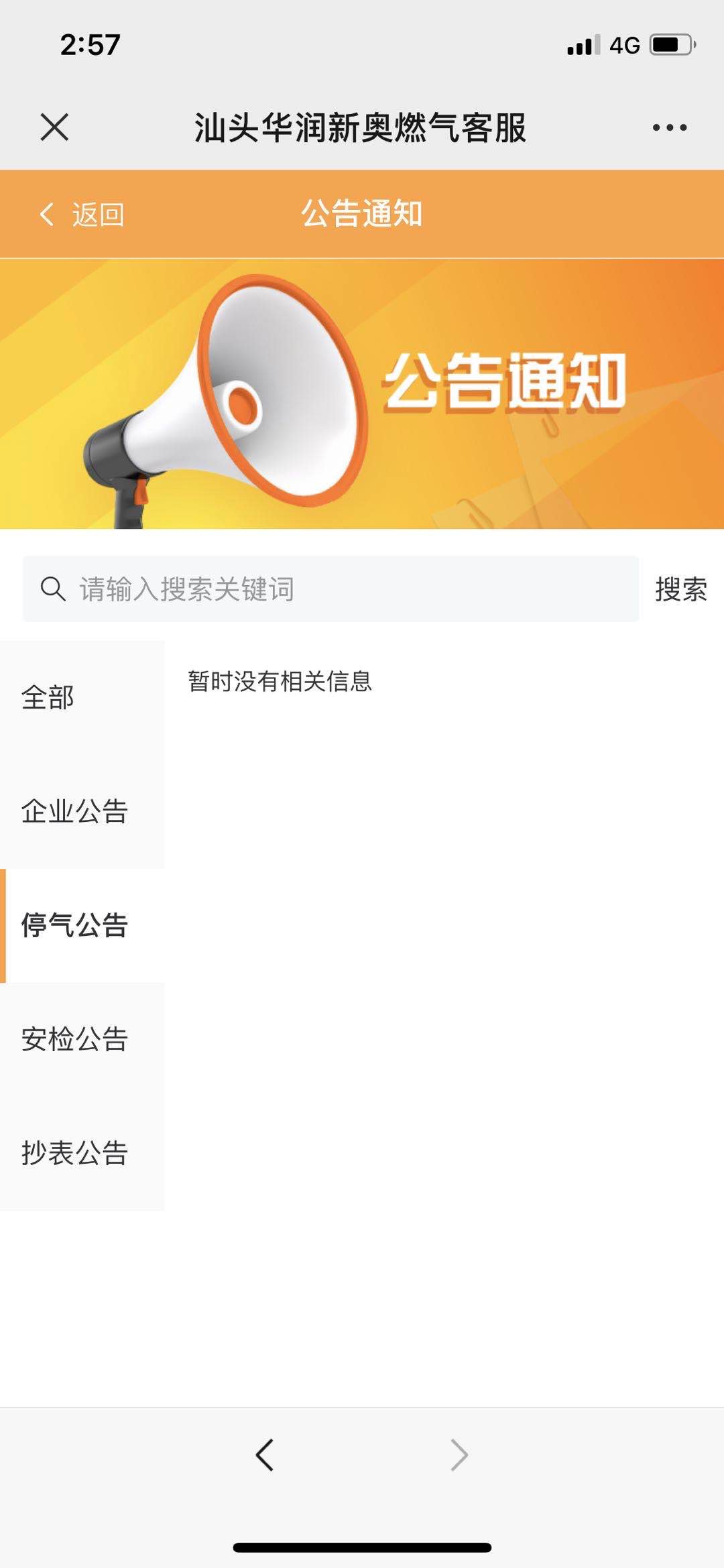Close the 汕头华润新奥燃气客服 page
This screenshot has height=1568, width=724.
pyautogui.click(x=54, y=127)
